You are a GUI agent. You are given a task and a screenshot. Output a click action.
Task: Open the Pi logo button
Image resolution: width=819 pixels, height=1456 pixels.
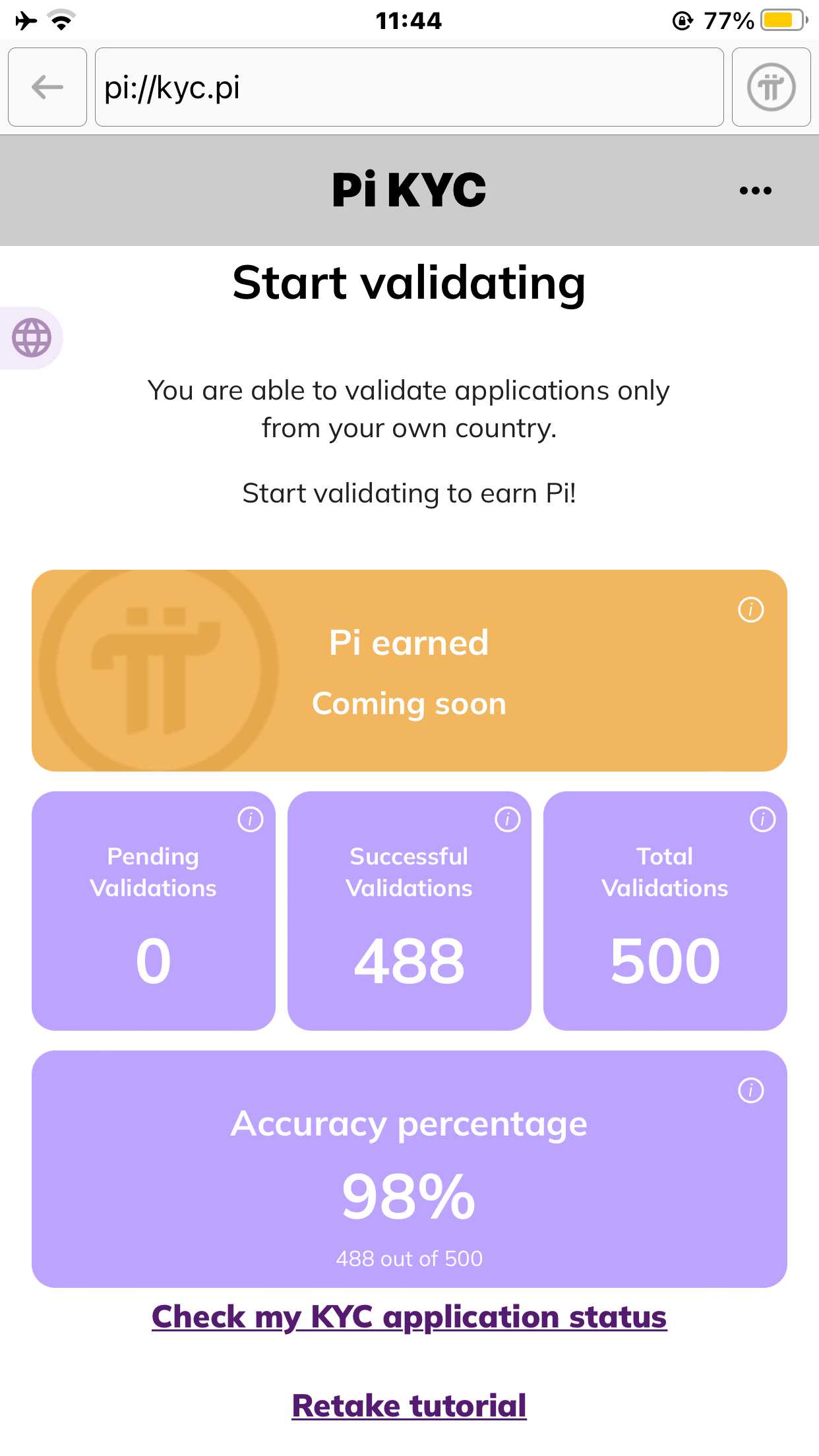click(771, 87)
